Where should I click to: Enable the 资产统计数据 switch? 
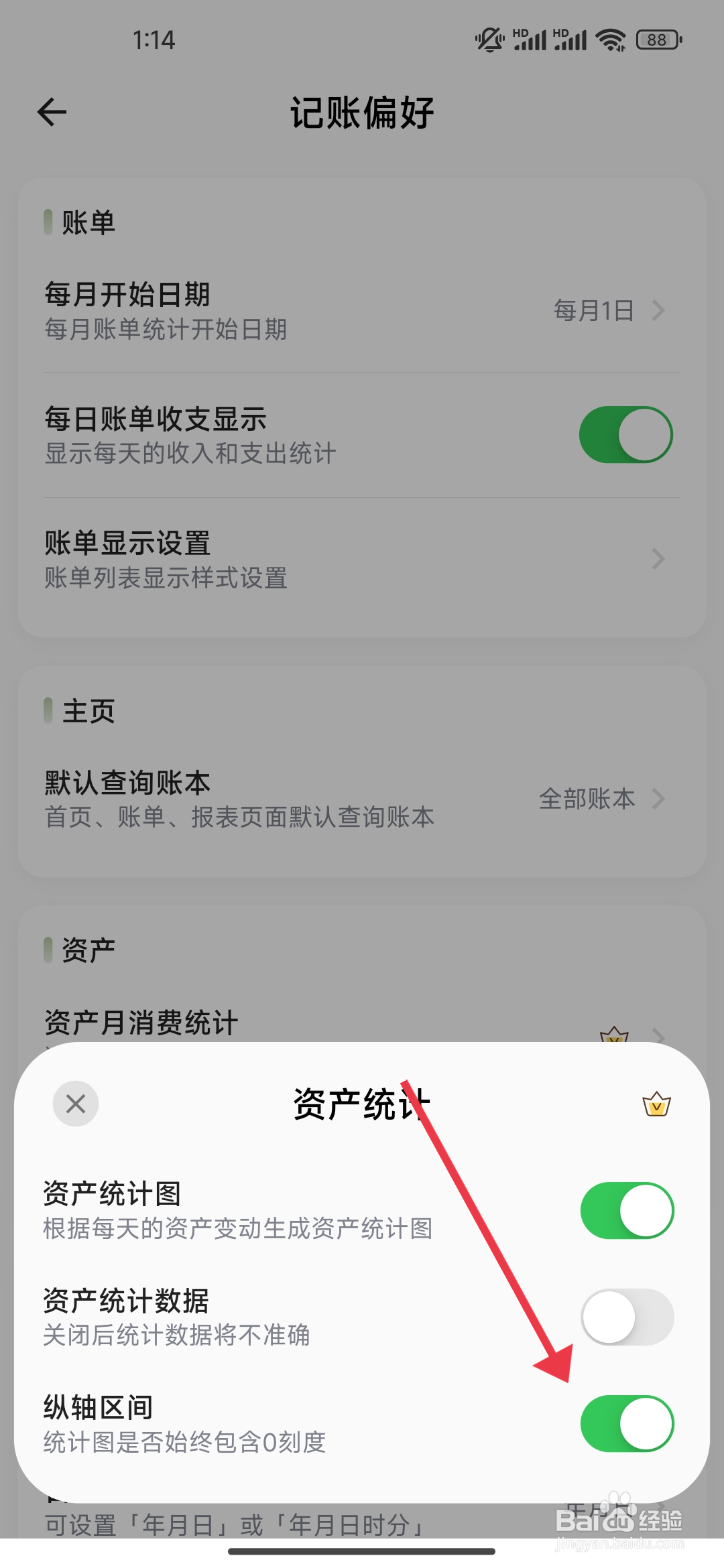point(627,1316)
